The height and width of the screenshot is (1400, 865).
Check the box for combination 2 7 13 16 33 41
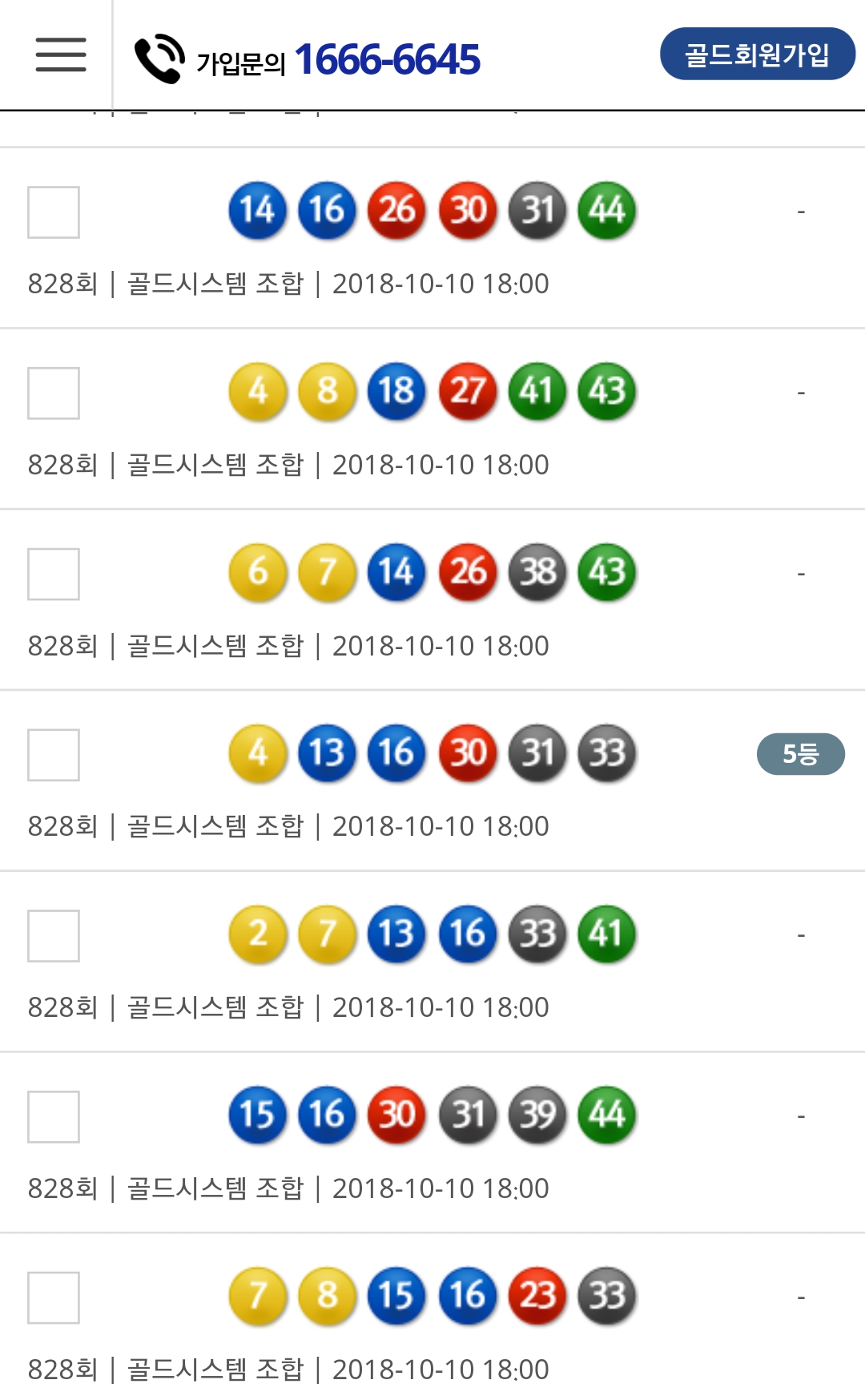pyautogui.click(x=54, y=936)
